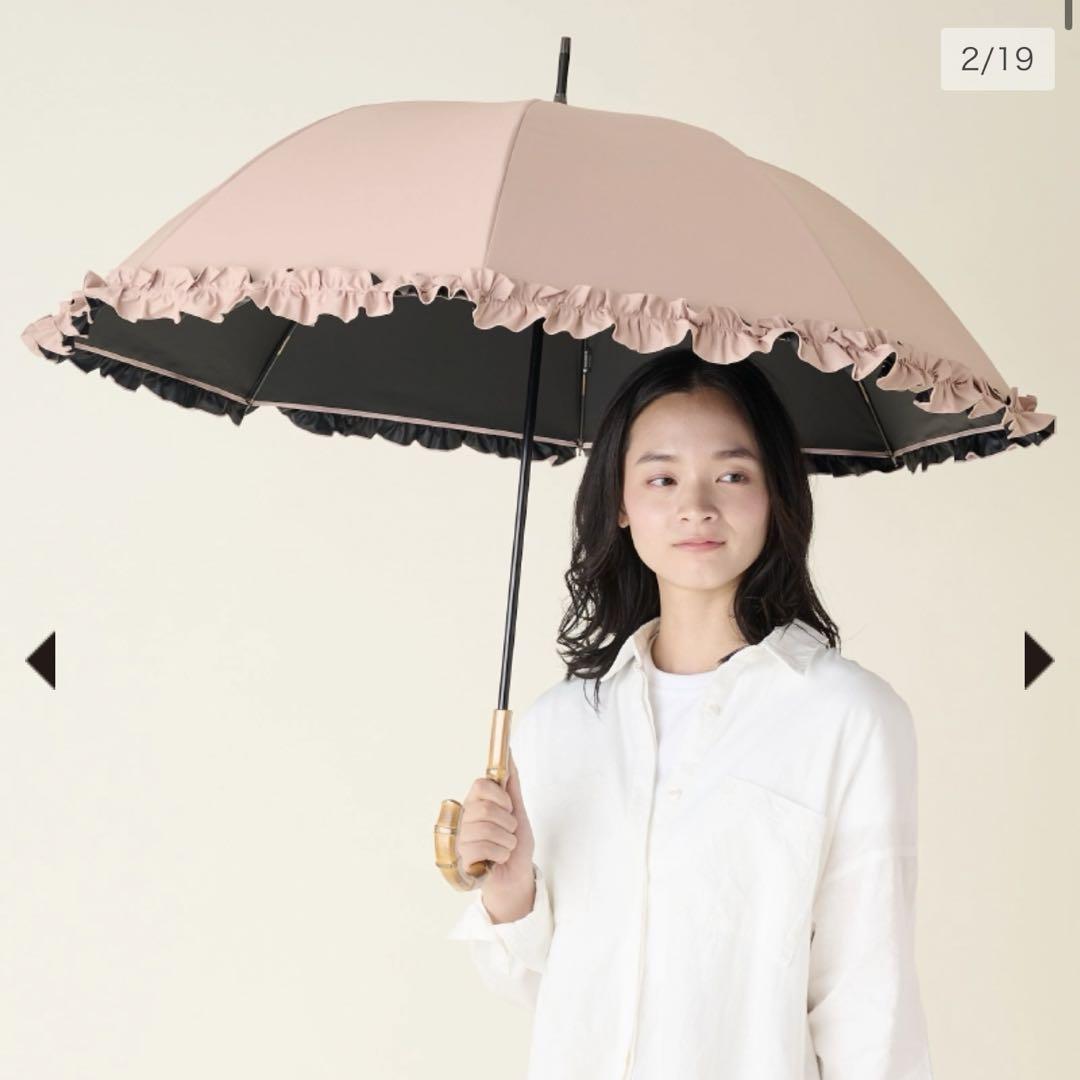
Task: Show the next product image
Action: [1038, 660]
